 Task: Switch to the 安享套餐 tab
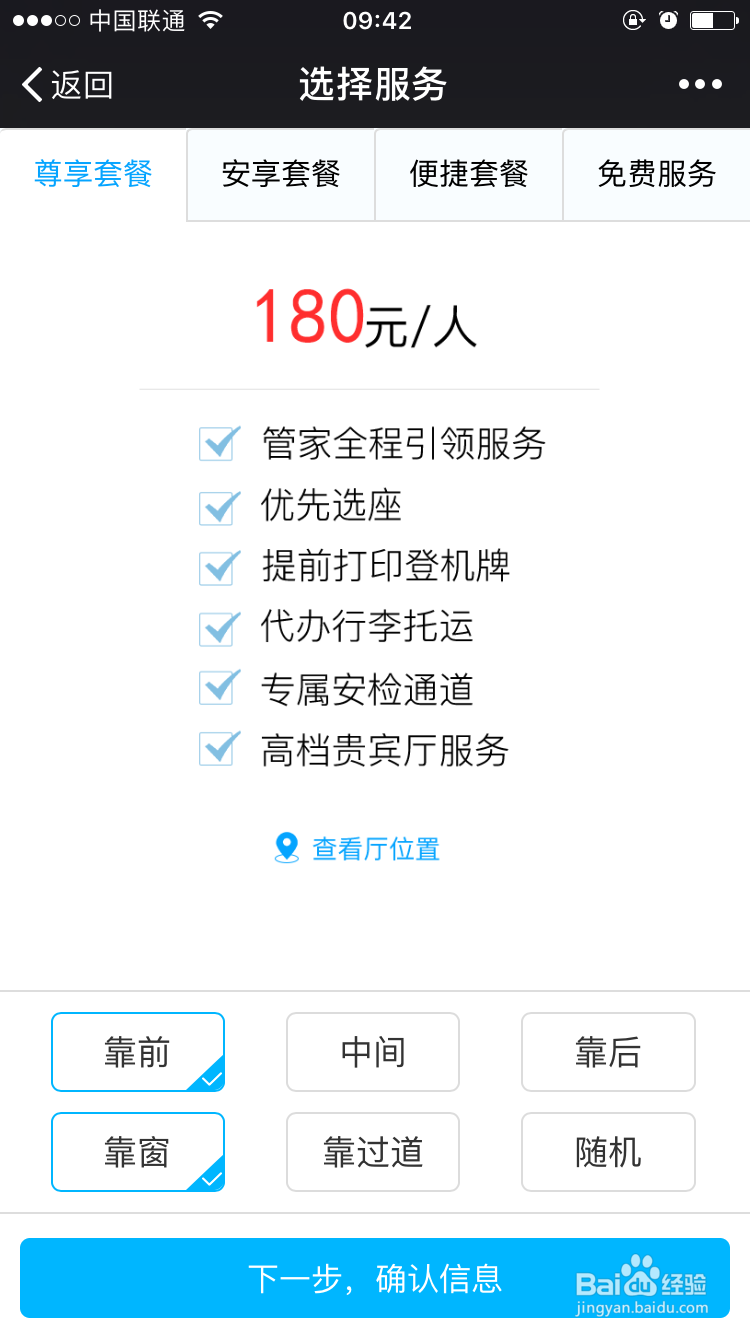tap(280, 174)
